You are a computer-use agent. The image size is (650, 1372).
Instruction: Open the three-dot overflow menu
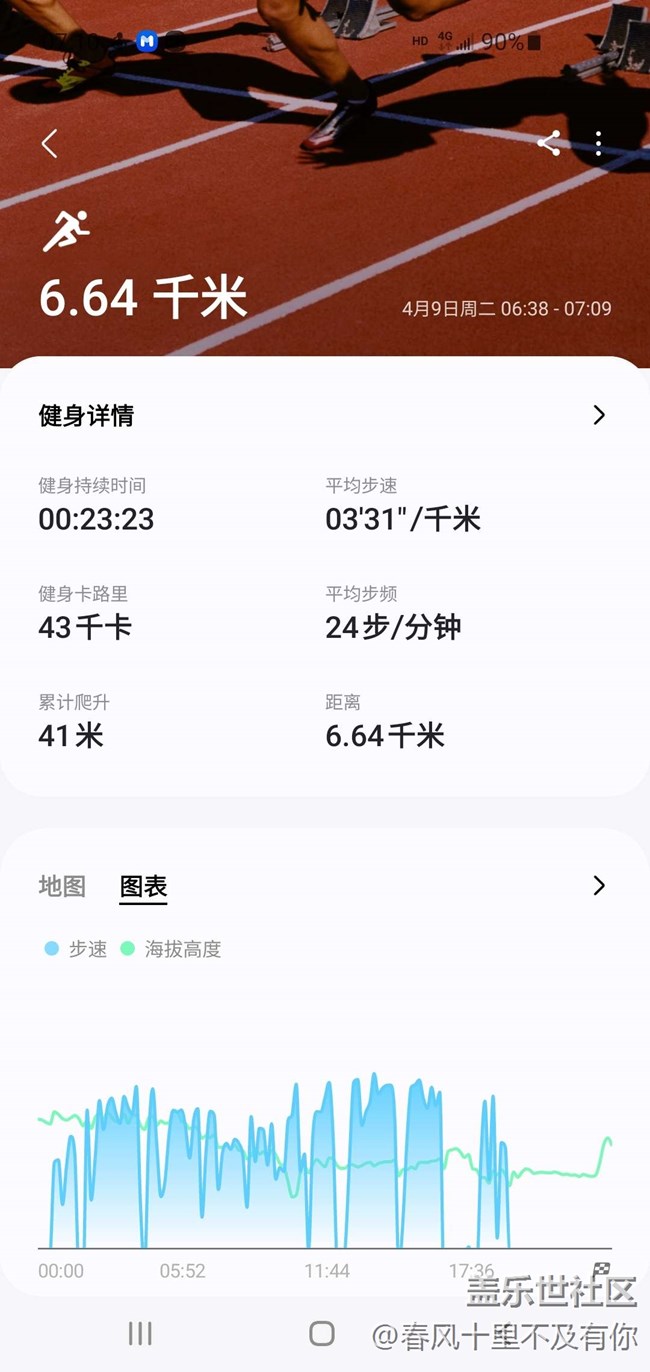coord(598,144)
